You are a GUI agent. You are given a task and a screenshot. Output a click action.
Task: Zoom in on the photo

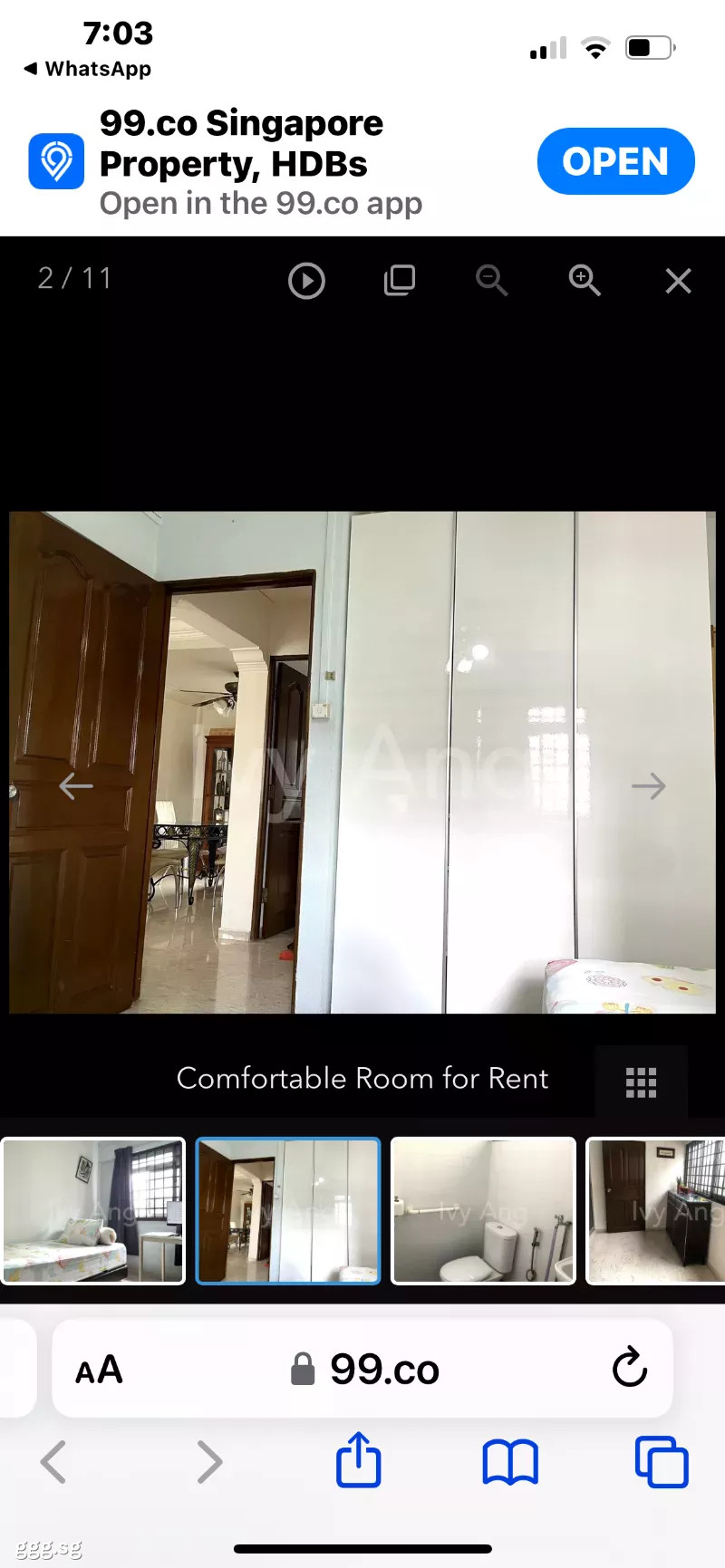[x=585, y=281]
